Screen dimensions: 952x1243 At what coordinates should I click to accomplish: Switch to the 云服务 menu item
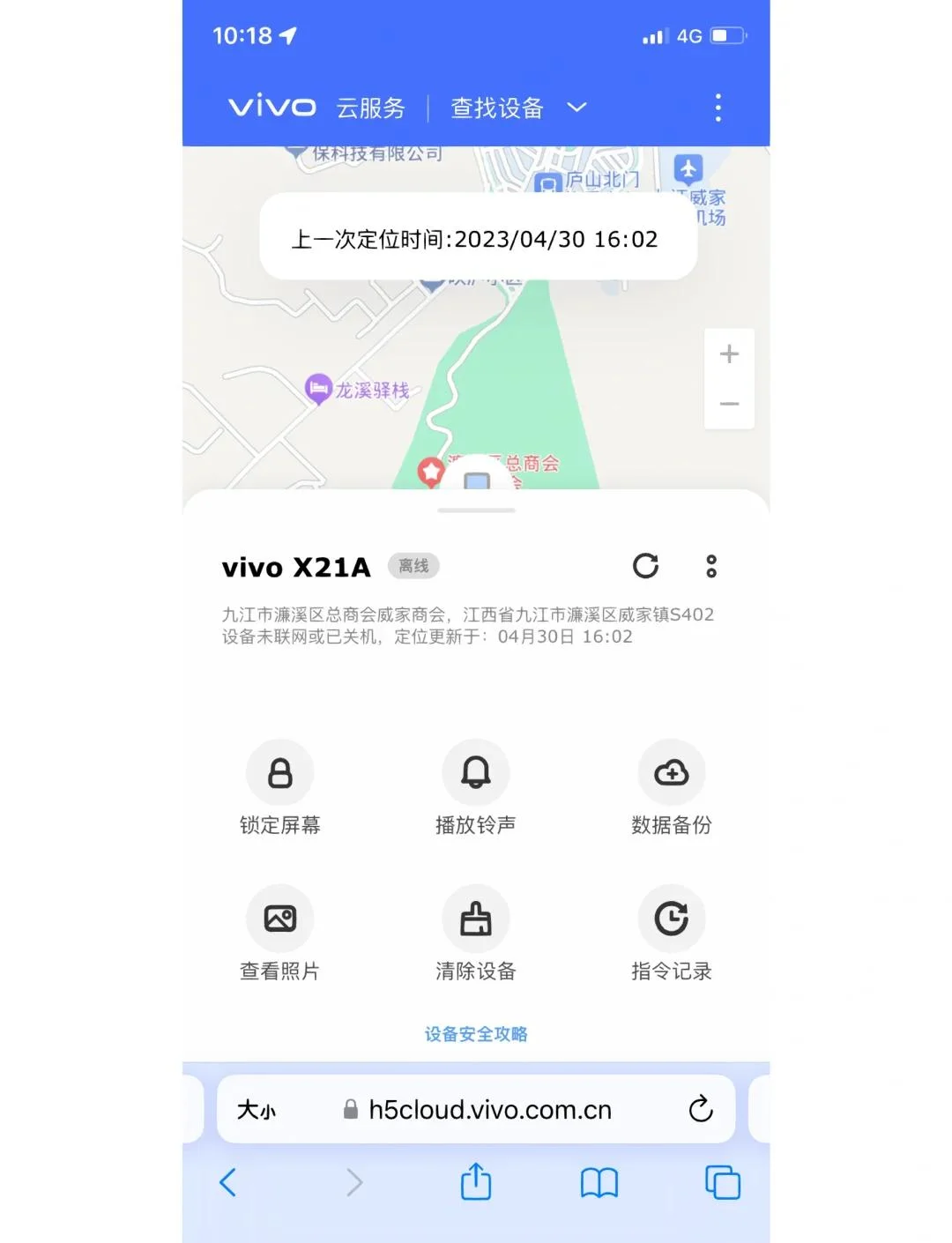tap(371, 108)
